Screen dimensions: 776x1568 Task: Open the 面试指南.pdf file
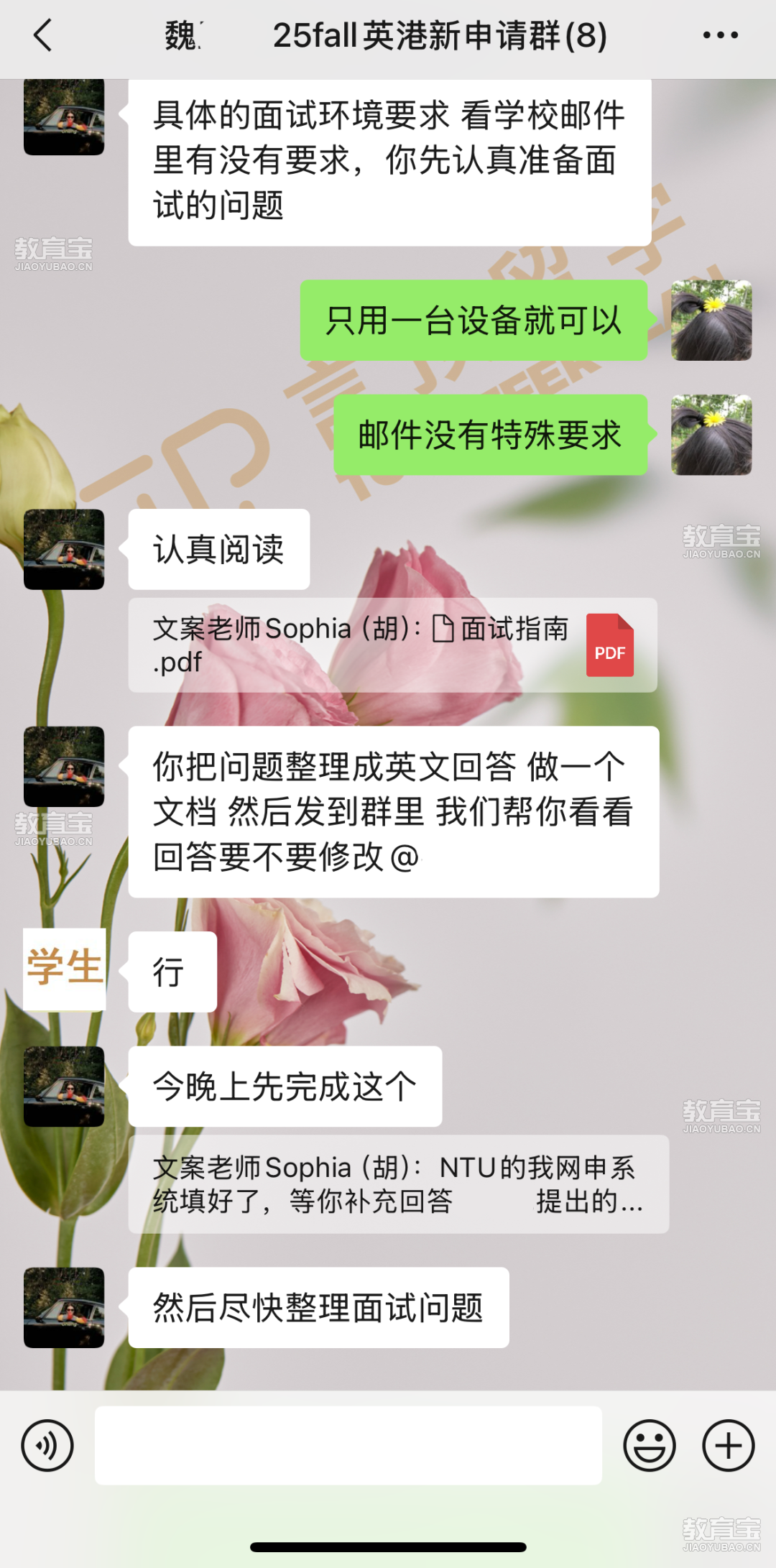pyautogui.click(x=392, y=645)
